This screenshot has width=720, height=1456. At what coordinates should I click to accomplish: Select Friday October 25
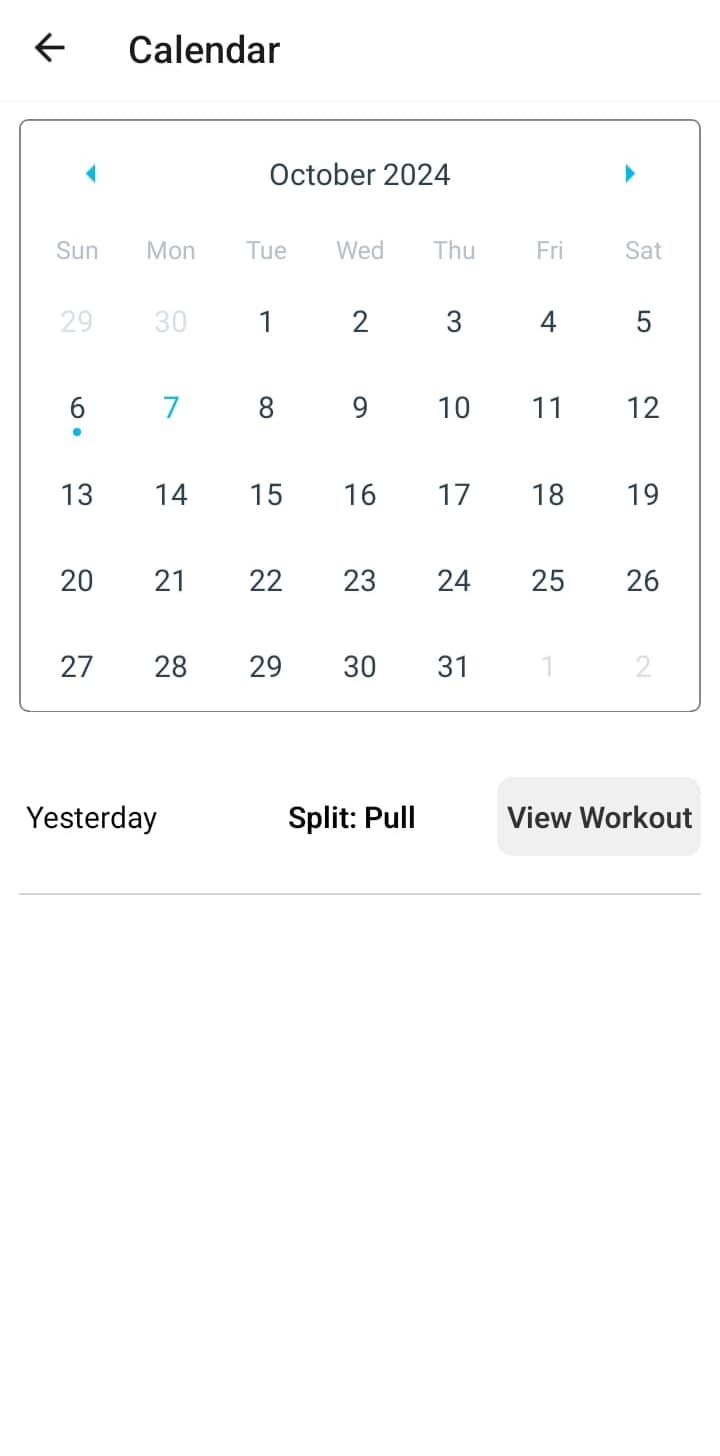(548, 581)
